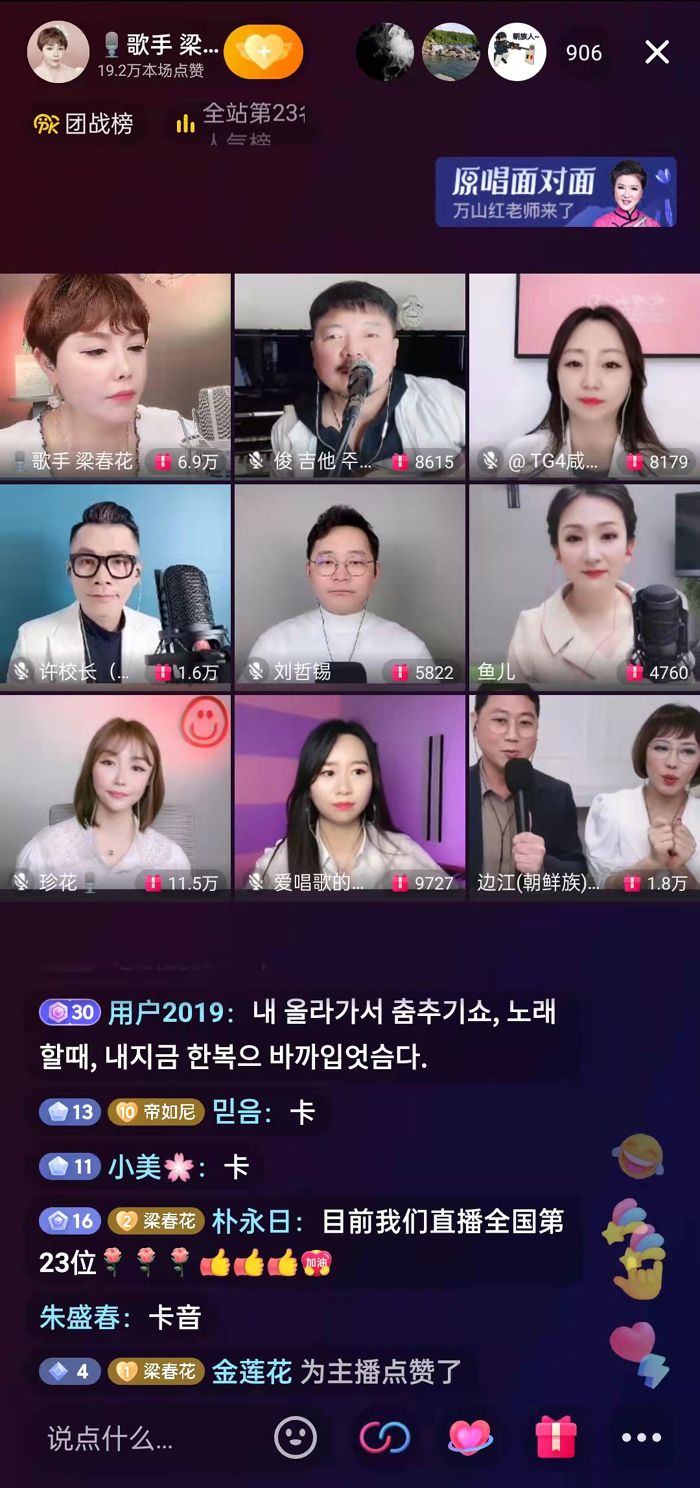The image size is (700, 1488).
Task: Select the 爱唱歌的 video tile
Action: click(349, 797)
